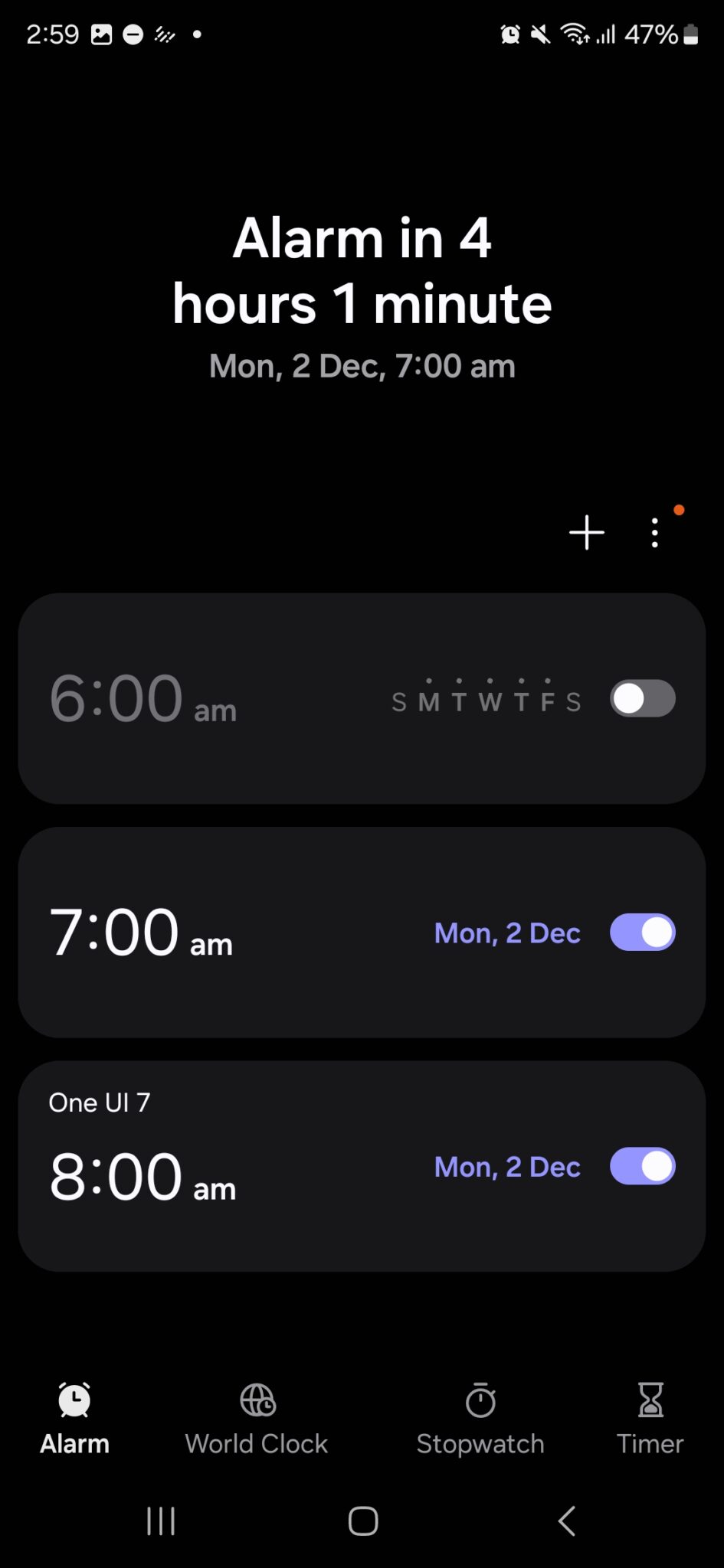
Task: Tap the Home button
Action: click(362, 1522)
